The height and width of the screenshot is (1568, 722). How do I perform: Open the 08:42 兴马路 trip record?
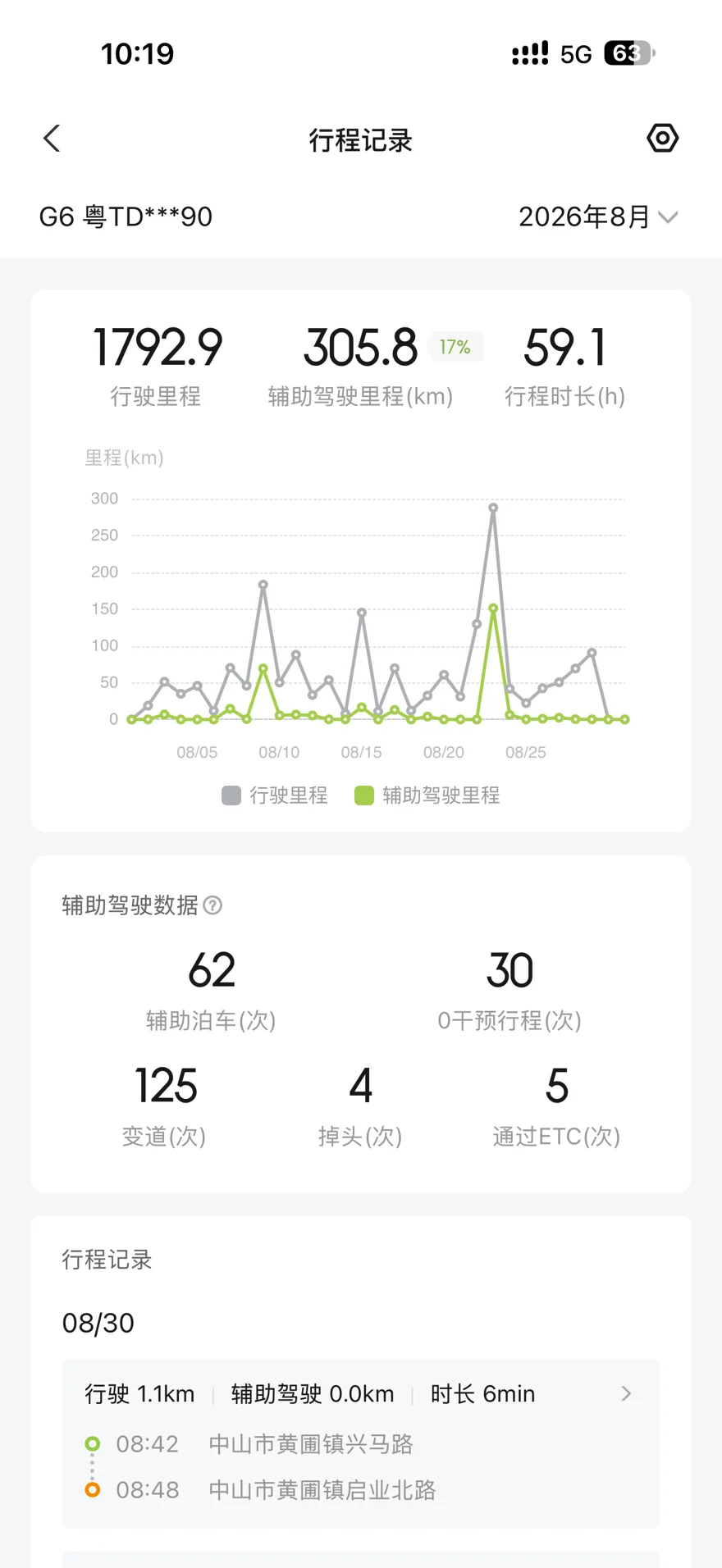click(361, 1443)
